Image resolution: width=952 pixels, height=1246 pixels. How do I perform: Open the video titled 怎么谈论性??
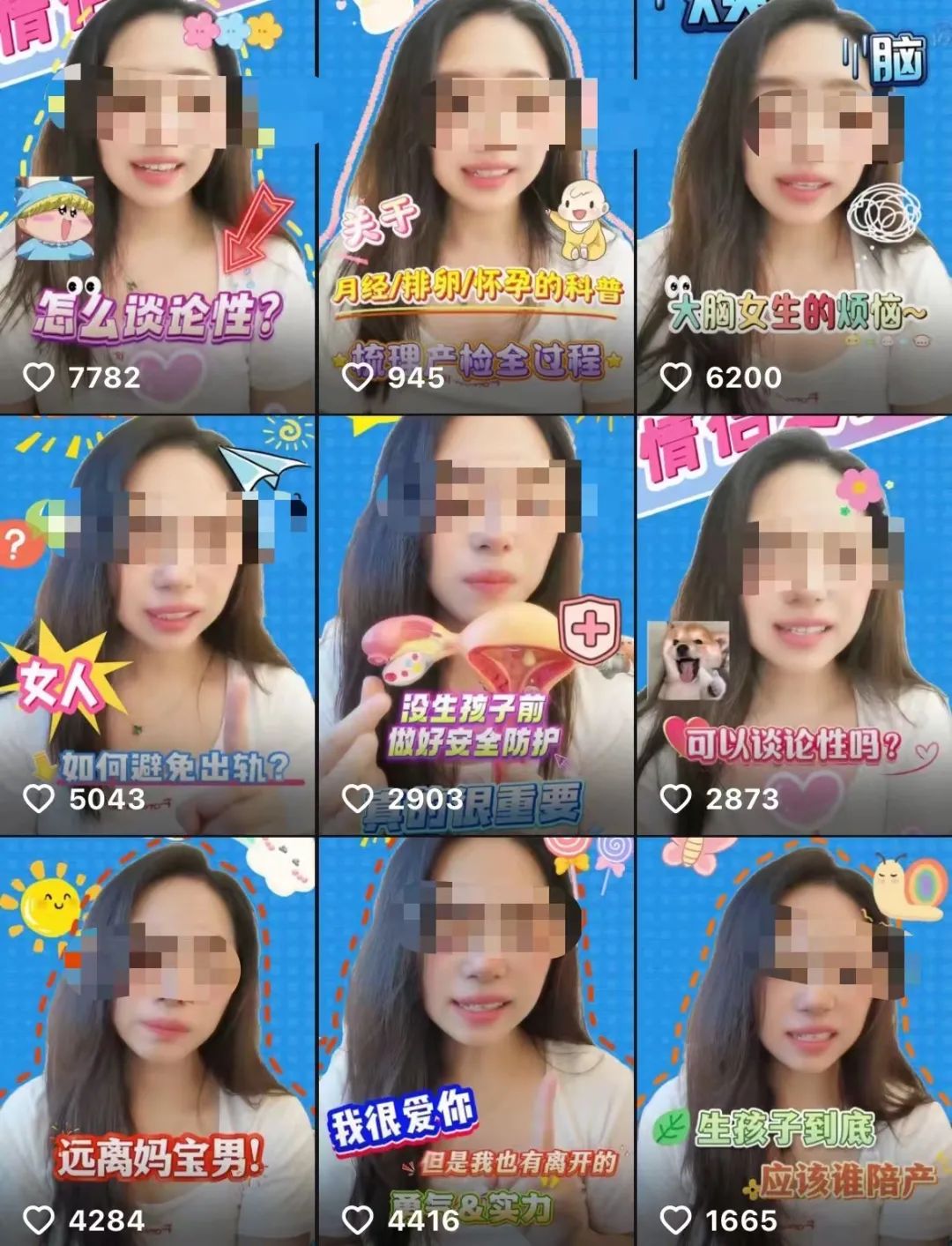(157, 206)
